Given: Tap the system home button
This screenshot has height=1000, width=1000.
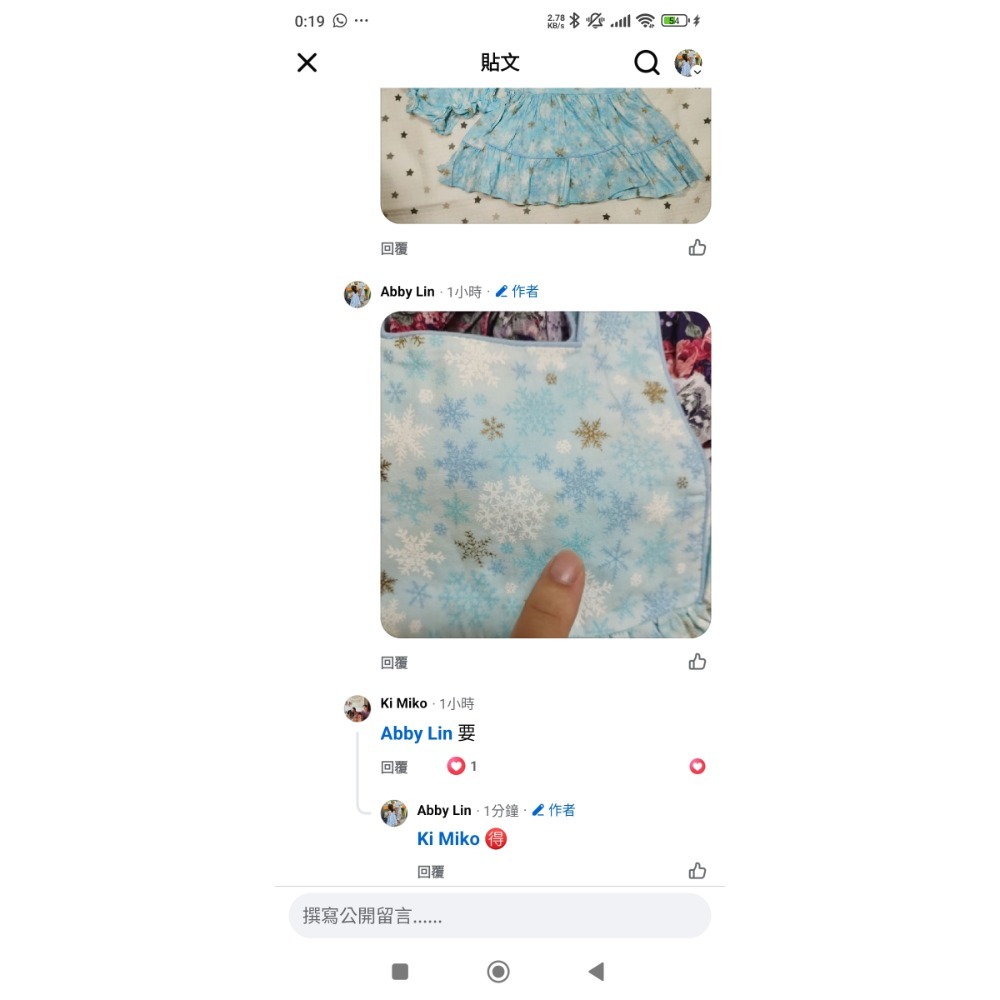Looking at the screenshot, I should click(498, 971).
